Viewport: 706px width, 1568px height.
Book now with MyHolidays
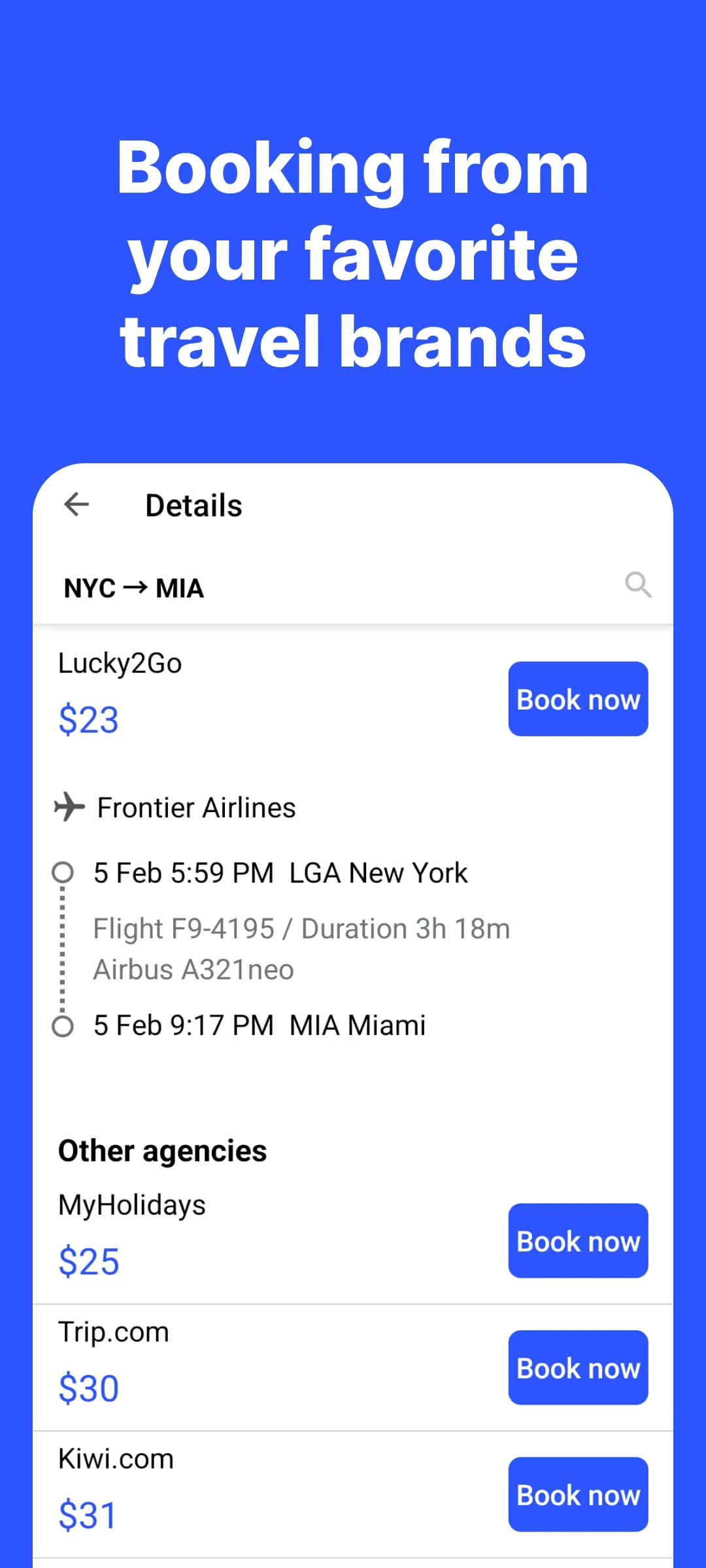[577, 1241]
